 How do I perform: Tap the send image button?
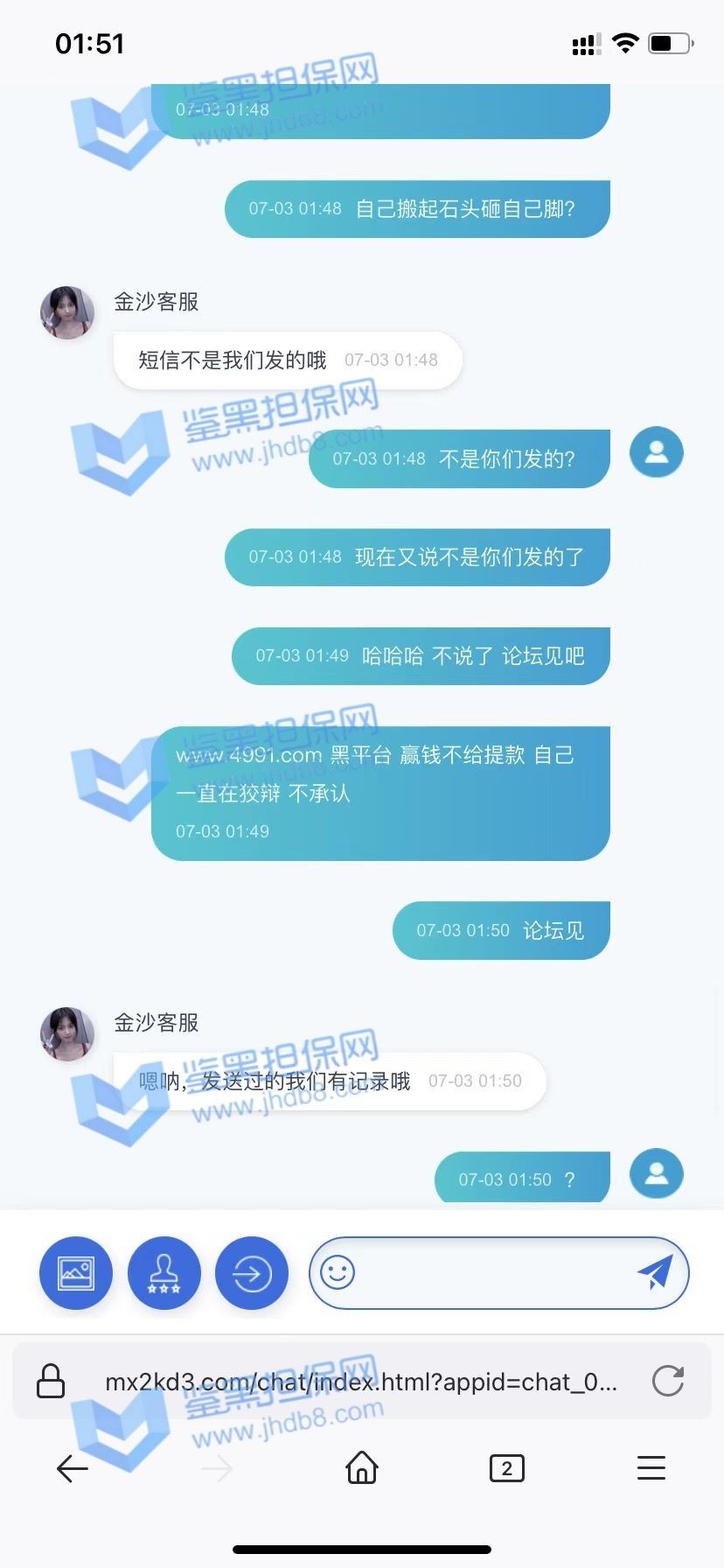coord(76,1273)
